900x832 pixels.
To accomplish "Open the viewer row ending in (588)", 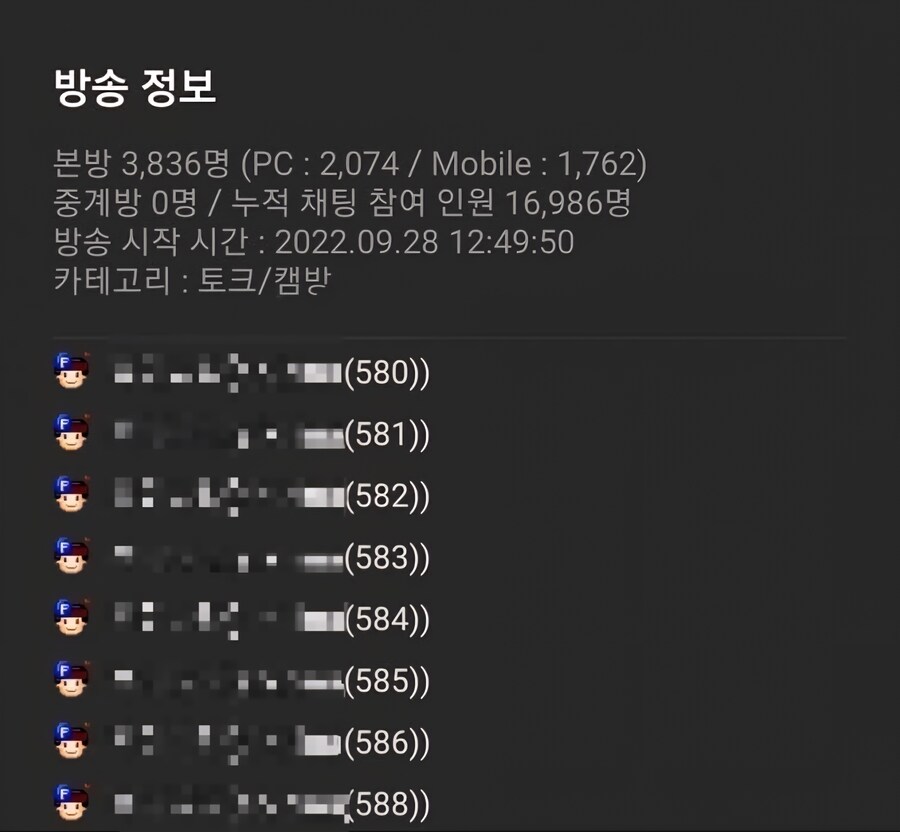I will pyautogui.click(x=270, y=803).
